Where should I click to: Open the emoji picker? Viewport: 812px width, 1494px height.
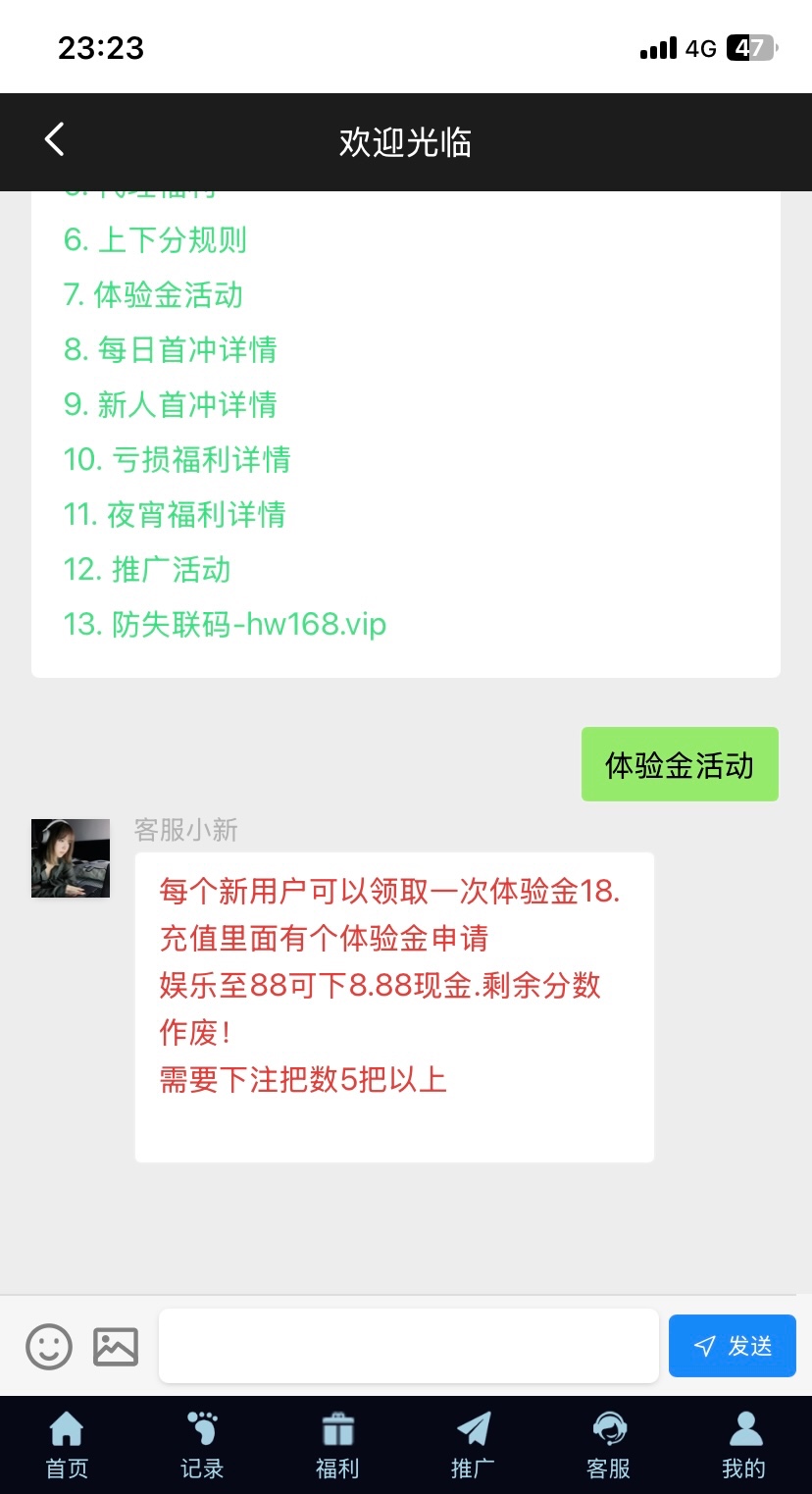49,1346
